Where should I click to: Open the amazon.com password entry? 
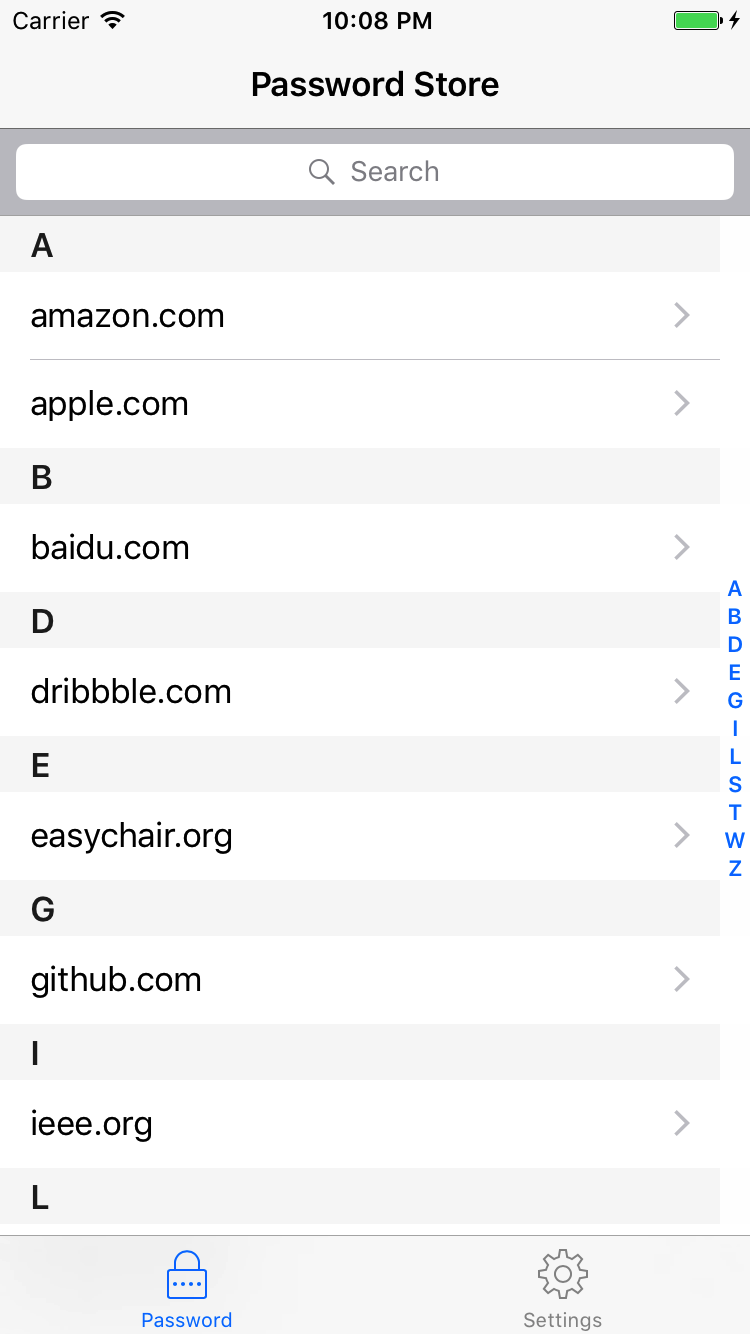click(360, 316)
